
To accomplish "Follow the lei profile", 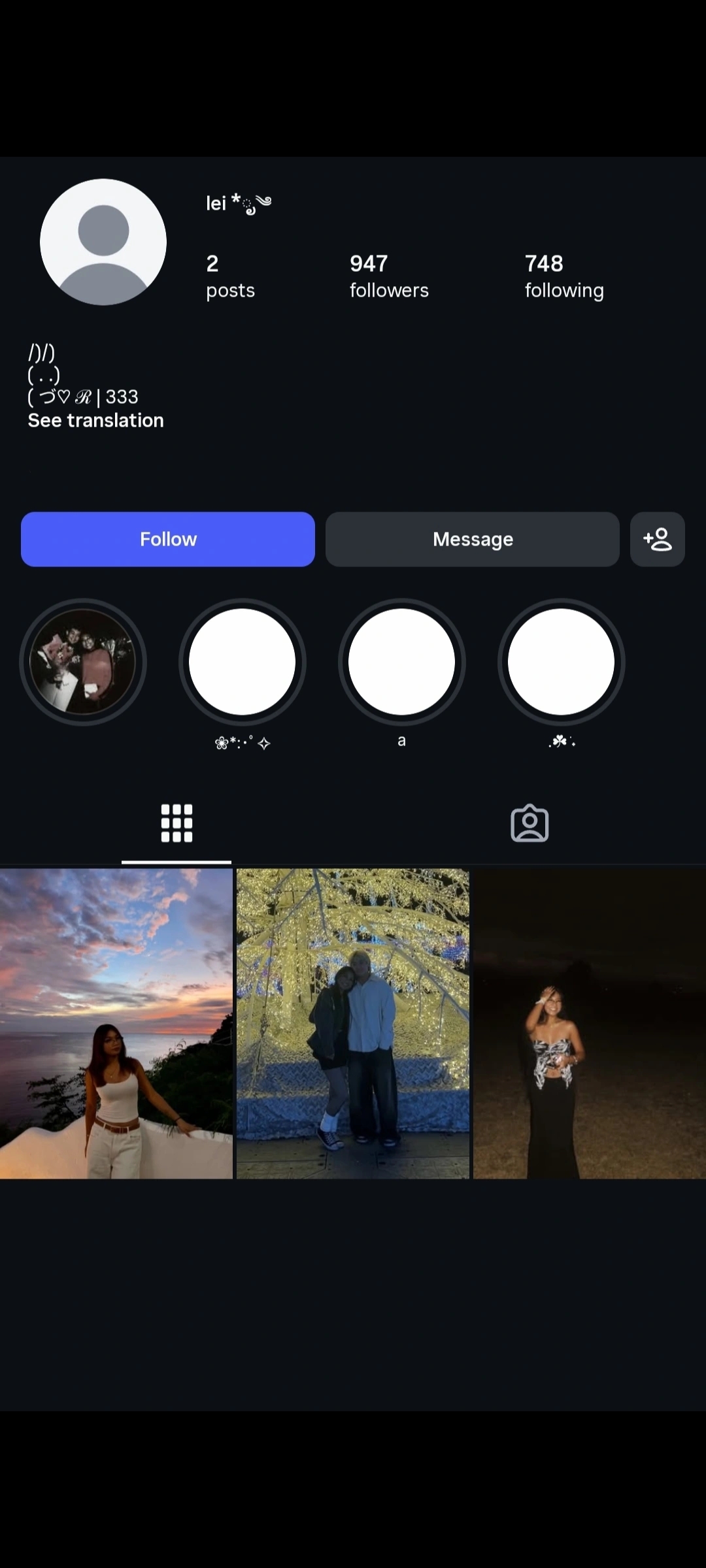I will click(x=168, y=539).
